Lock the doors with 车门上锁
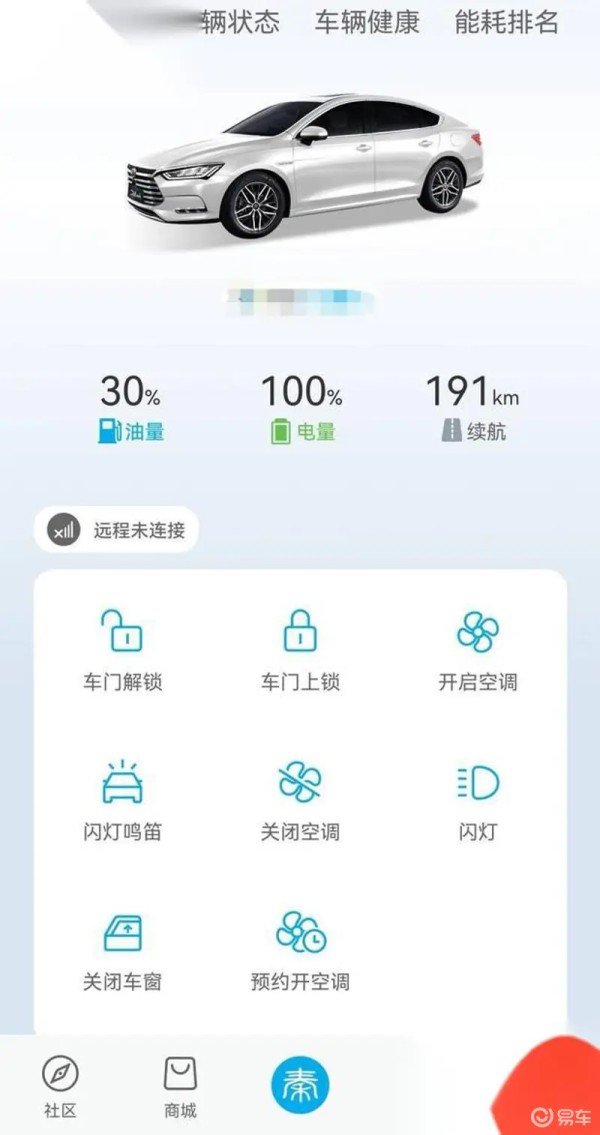 pos(300,649)
